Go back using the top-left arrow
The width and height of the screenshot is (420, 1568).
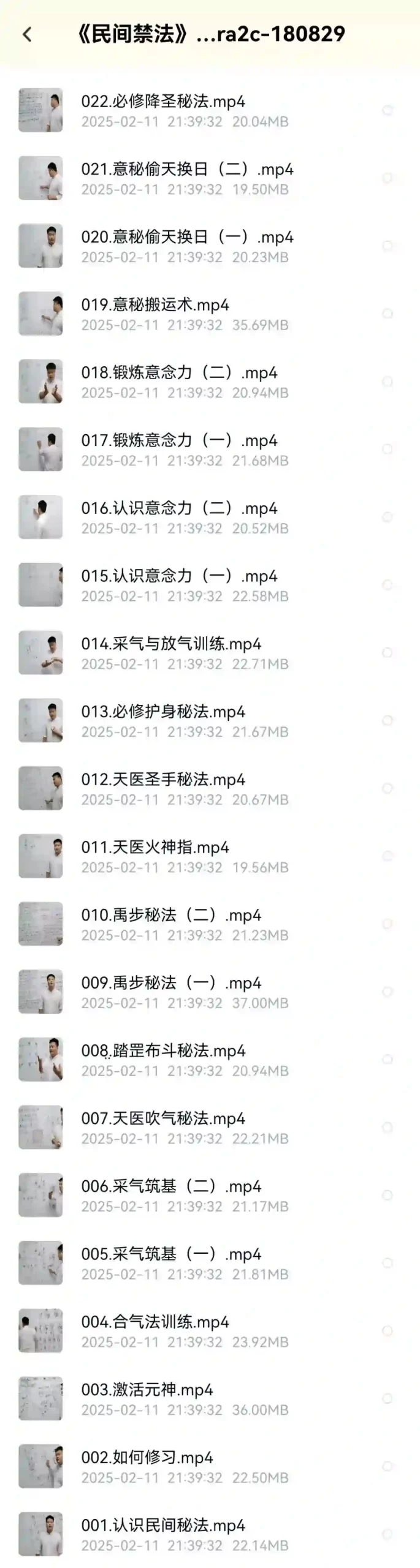coord(27,34)
